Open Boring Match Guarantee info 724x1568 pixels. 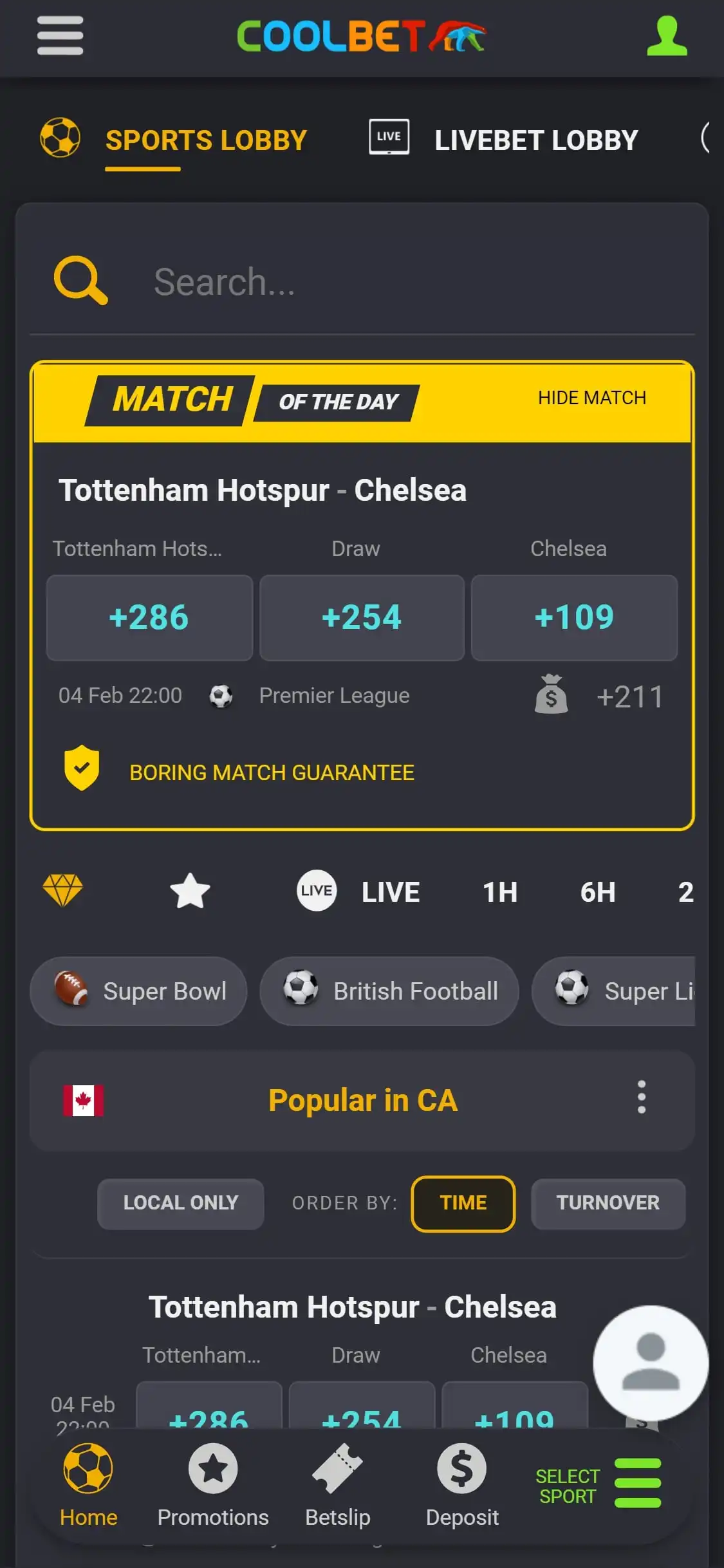[x=270, y=772]
